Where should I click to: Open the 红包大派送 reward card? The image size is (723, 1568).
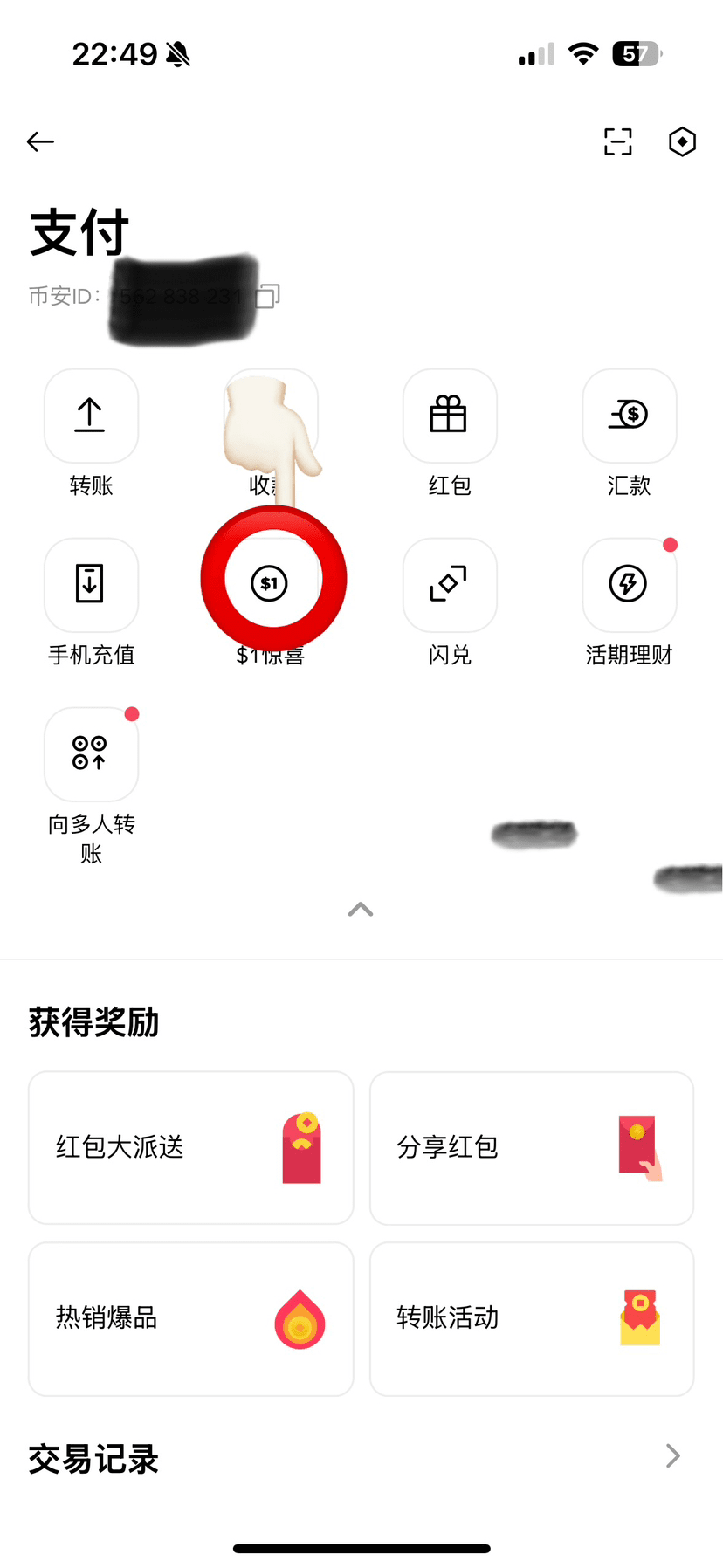(190, 1147)
